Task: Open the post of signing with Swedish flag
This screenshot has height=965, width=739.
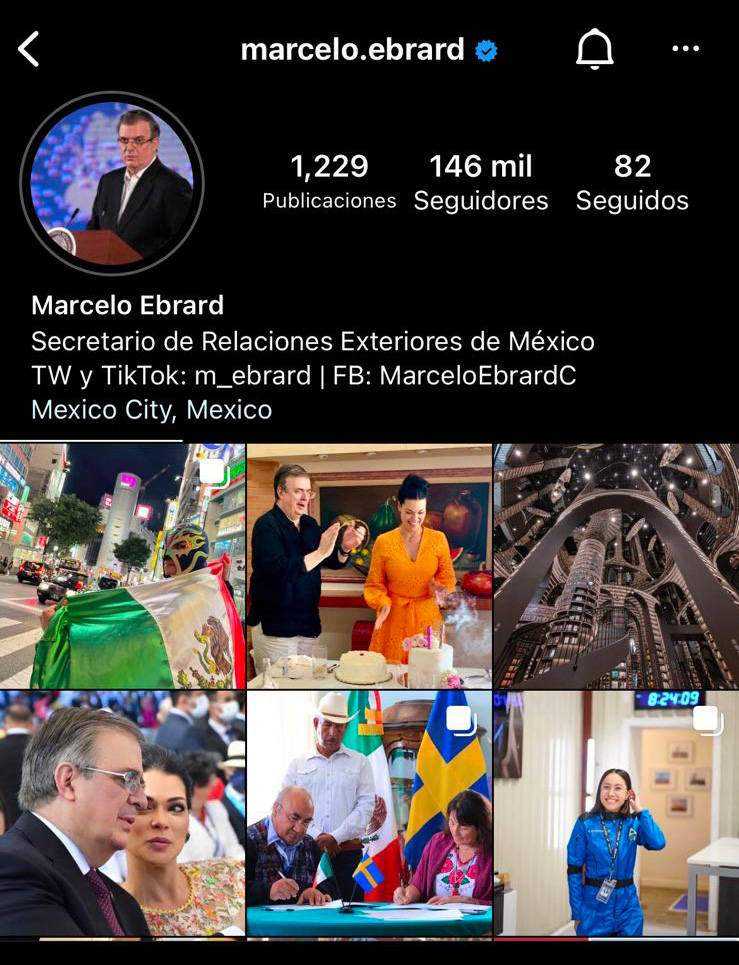Action: click(x=369, y=813)
